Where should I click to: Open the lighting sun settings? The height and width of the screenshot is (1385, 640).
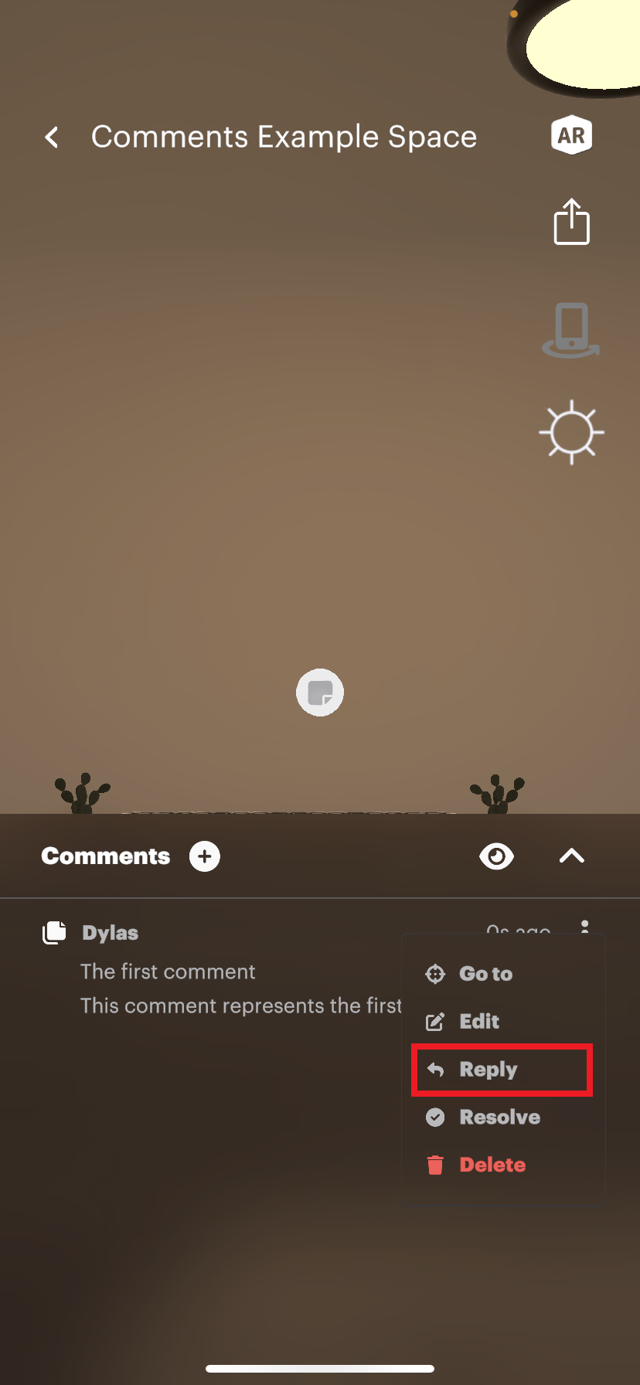click(x=571, y=432)
